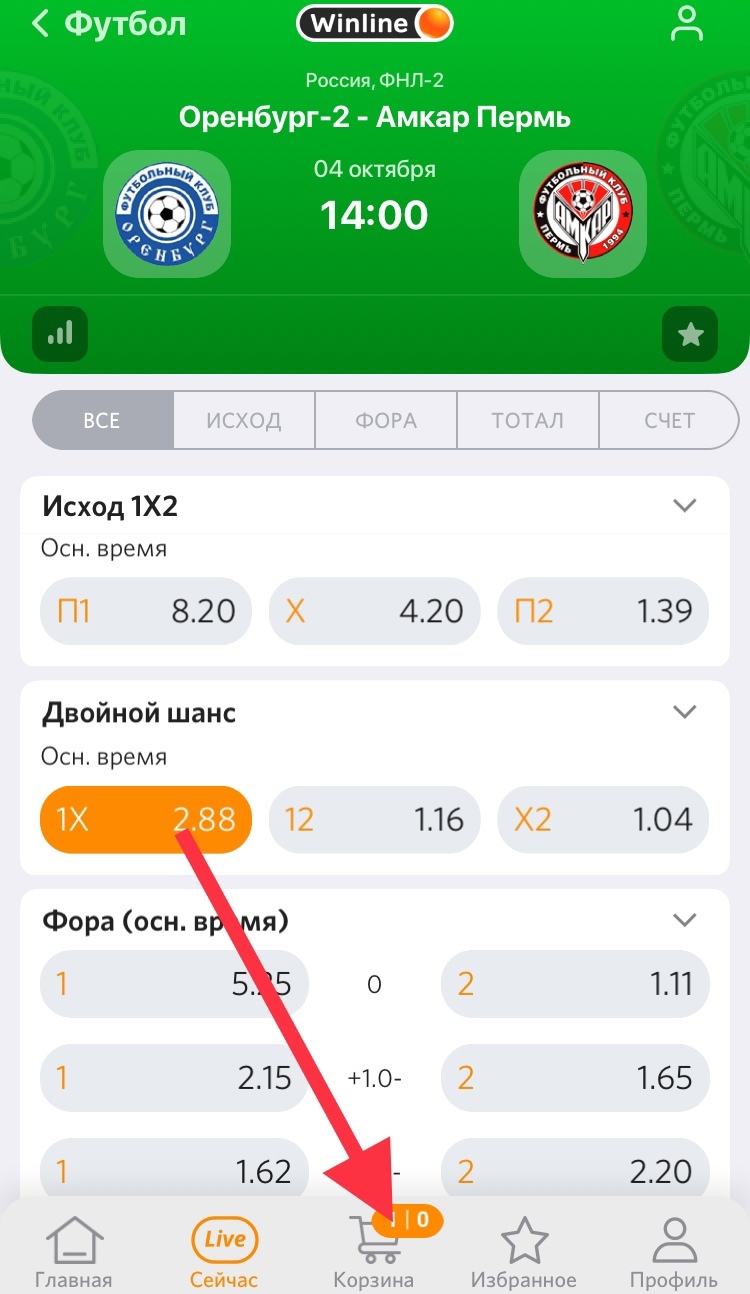The width and height of the screenshot is (750, 1294).
Task: Switch to the ФОРА tab
Action: [386, 420]
